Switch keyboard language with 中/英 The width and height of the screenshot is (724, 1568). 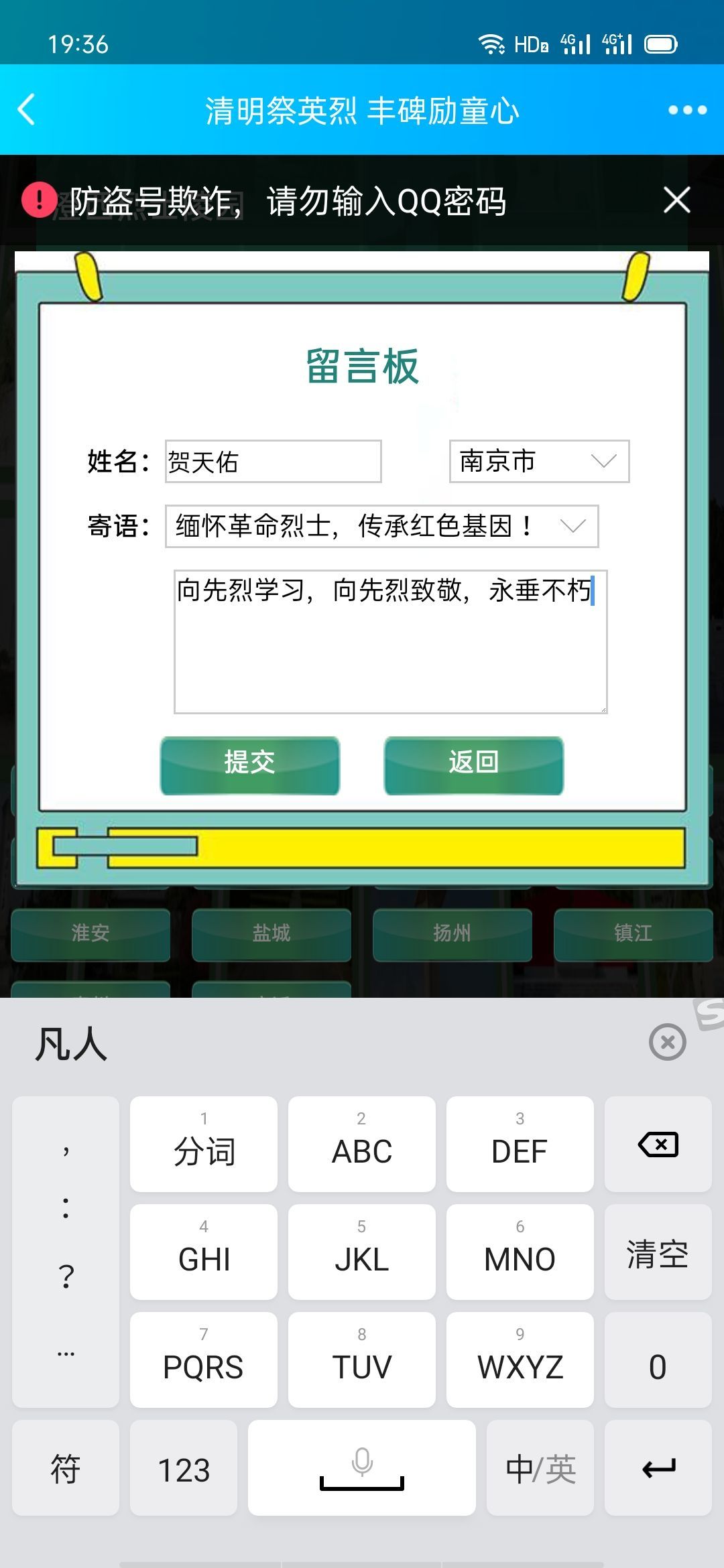coord(540,1468)
